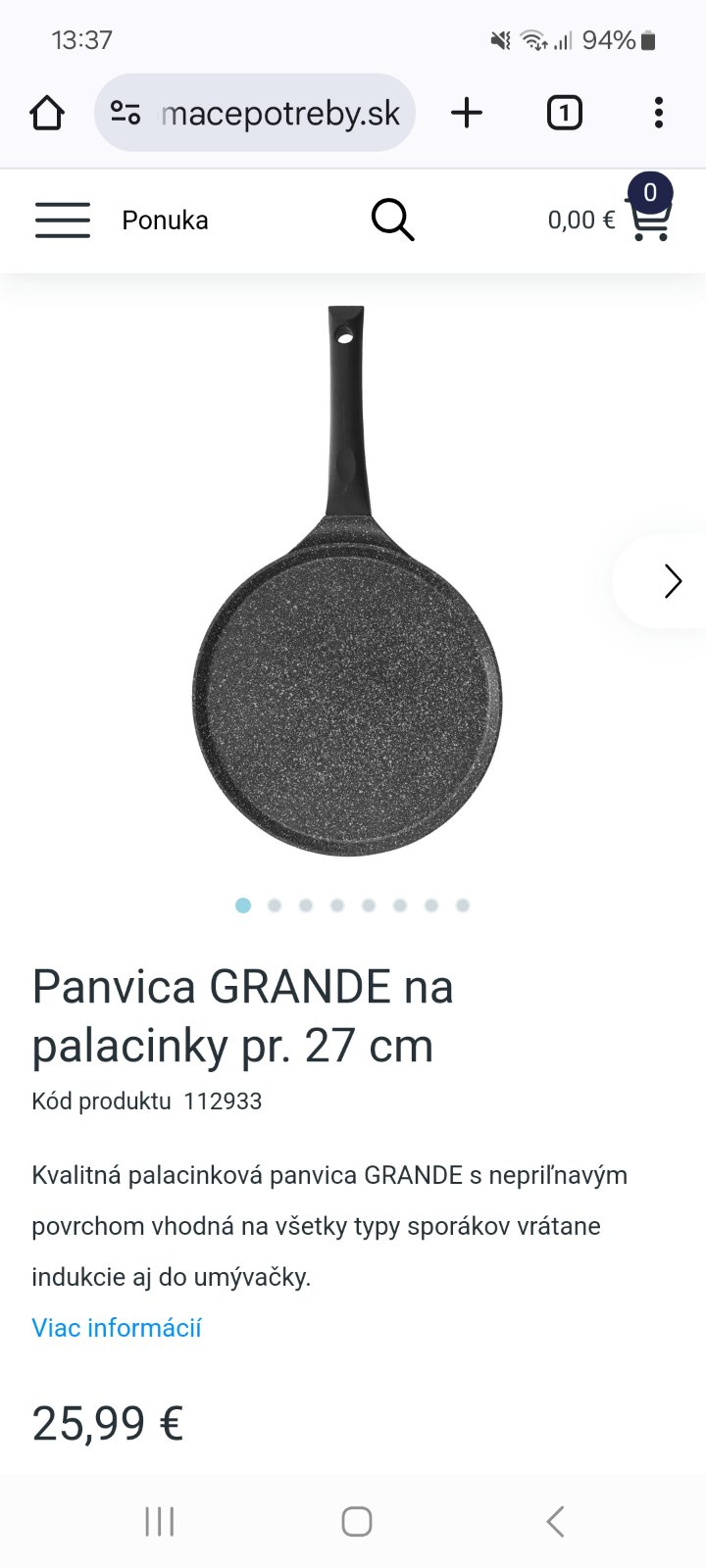706x1568 pixels.
Task: Open recent apps from navigation bar
Action: pyautogui.click(x=159, y=1521)
